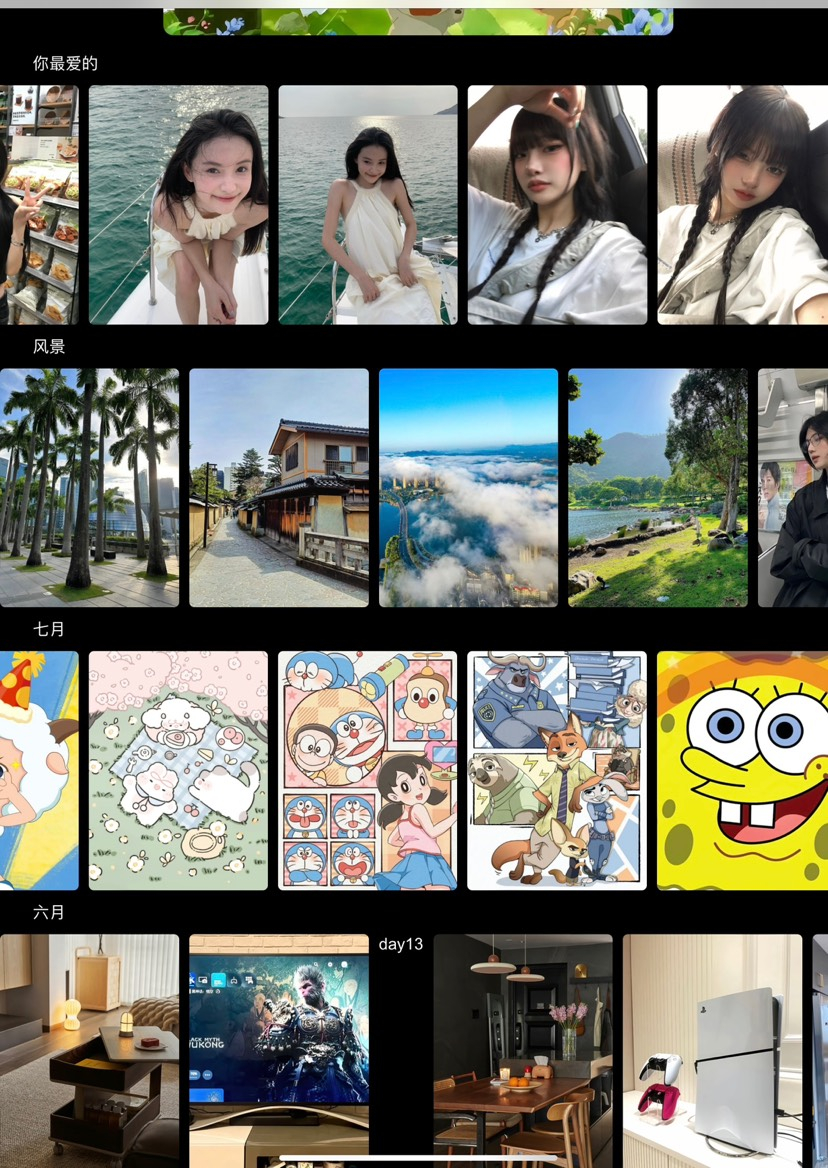Open the lakeside lawn and mountain wallpaper
The width and height of the screenshot is (828, 1168).
[x=657, y=488]
